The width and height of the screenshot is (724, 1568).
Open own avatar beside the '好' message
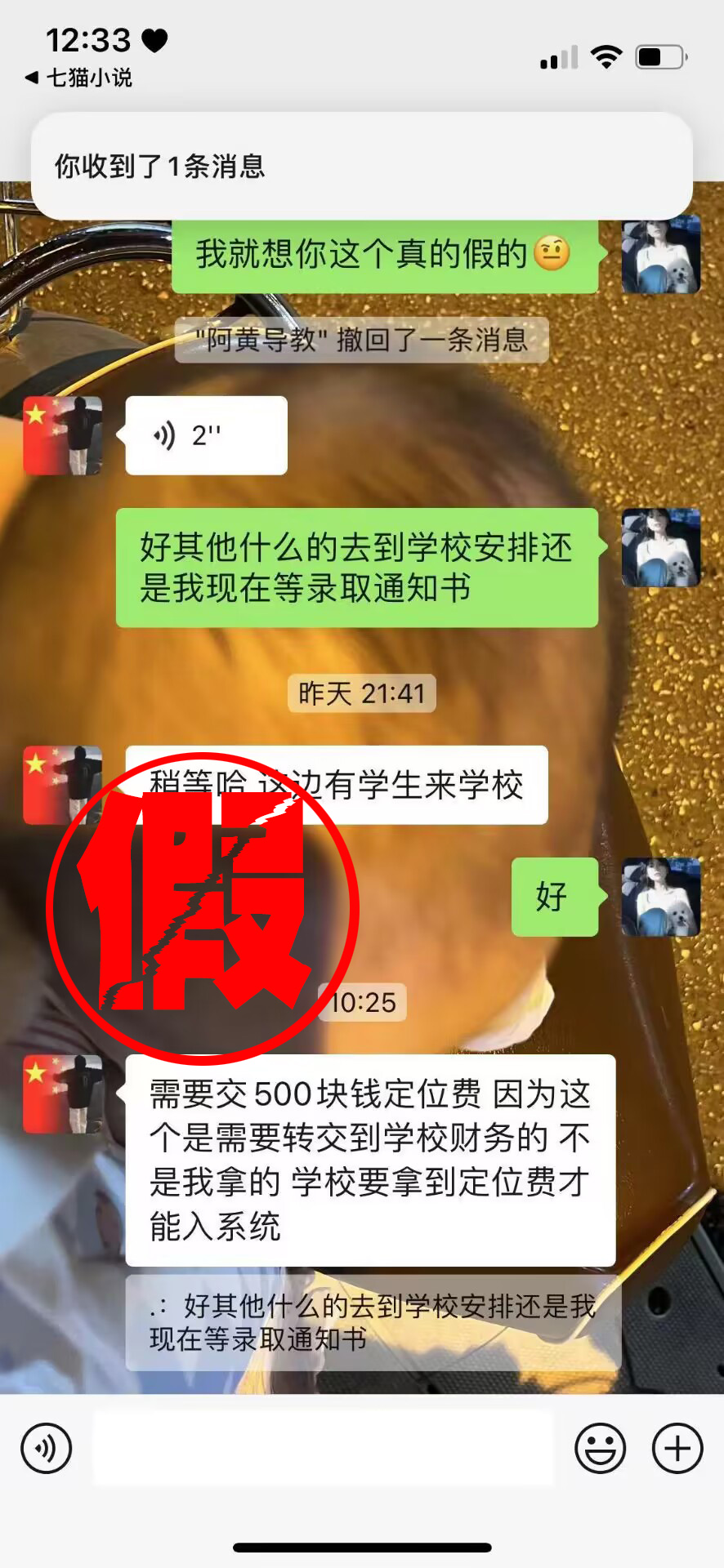coord(660,897)
